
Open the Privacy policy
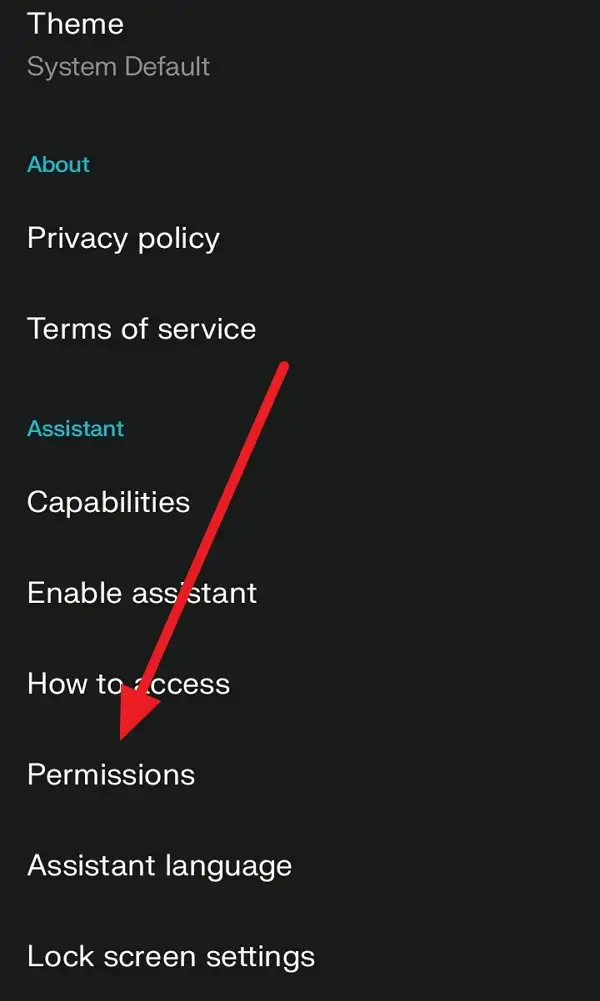click(x=123, y=238)
